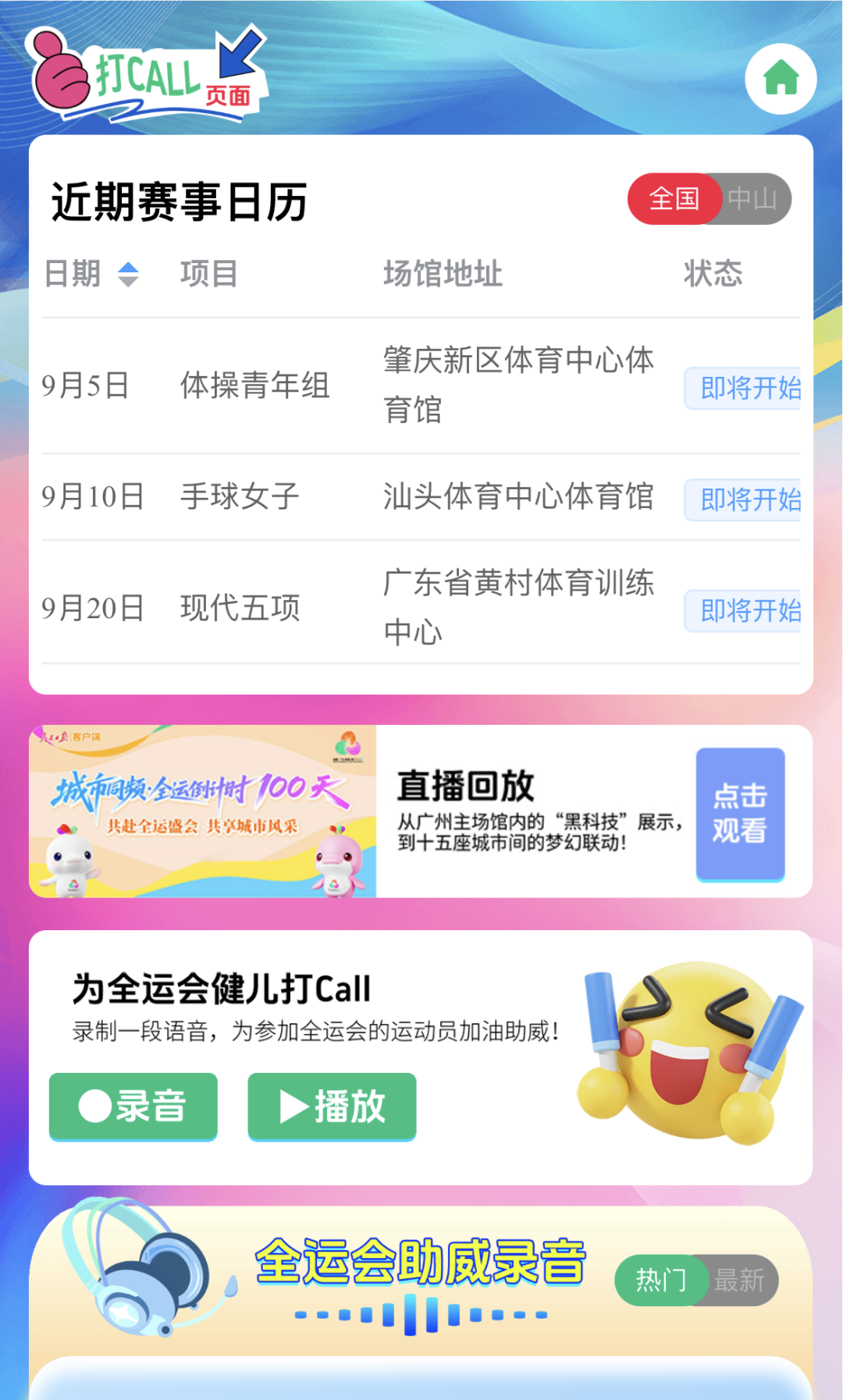Start recording with the 录音 button

pyautogui.click(x=133, y=1106)
